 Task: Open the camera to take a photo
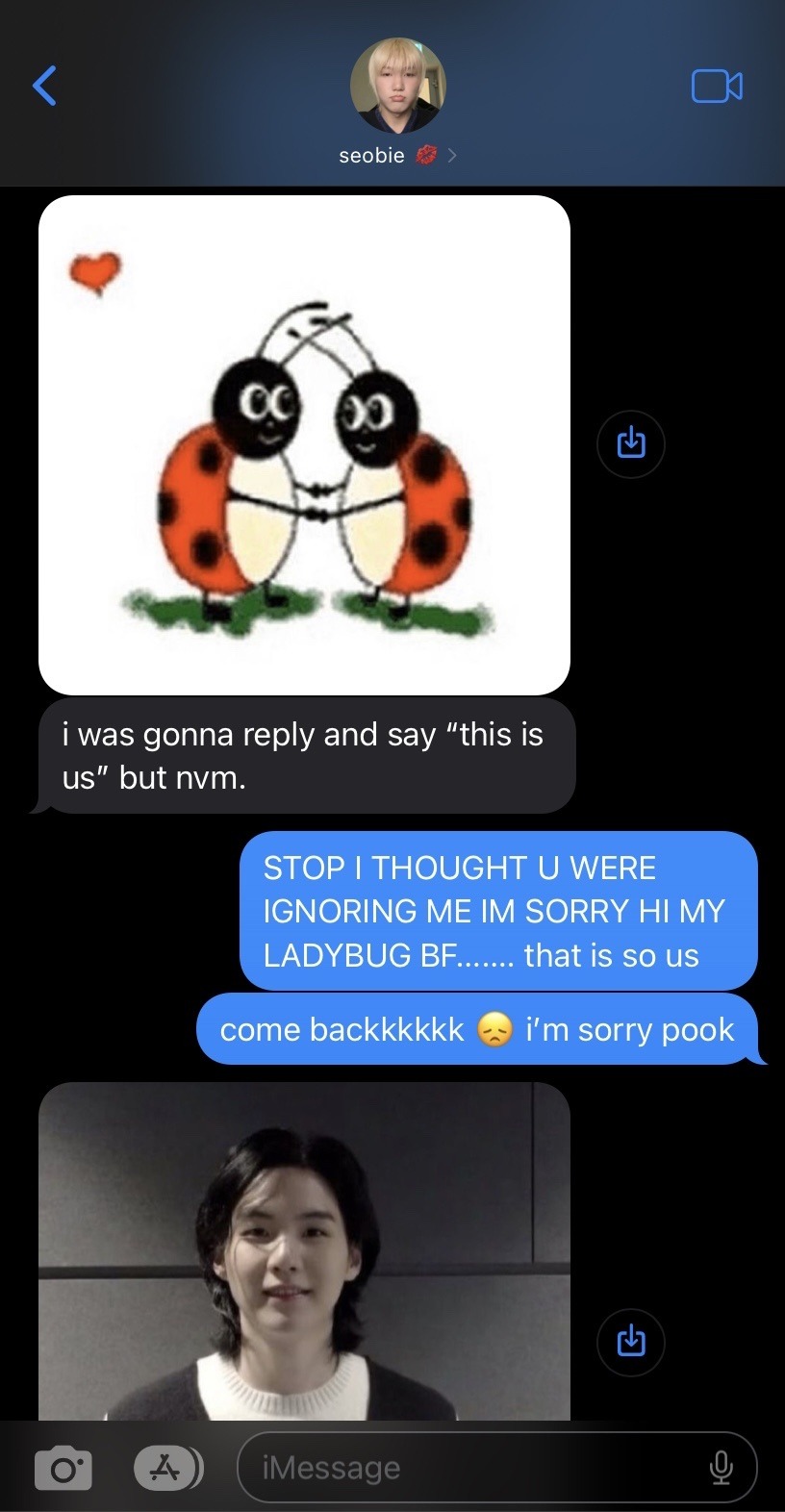tap(63, 1469)
